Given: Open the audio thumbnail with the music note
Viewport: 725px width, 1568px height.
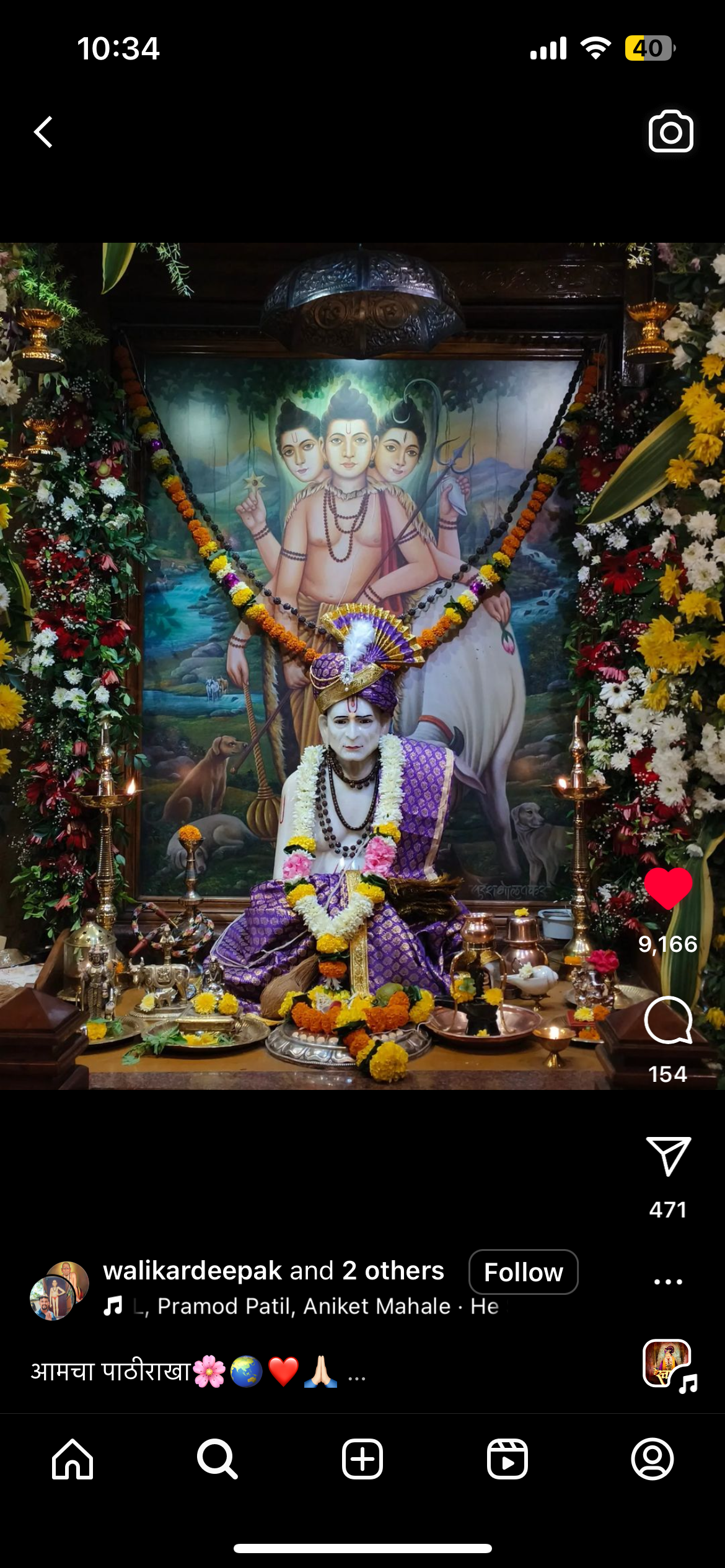Looking at the screenshot, I should point(669,1365).
